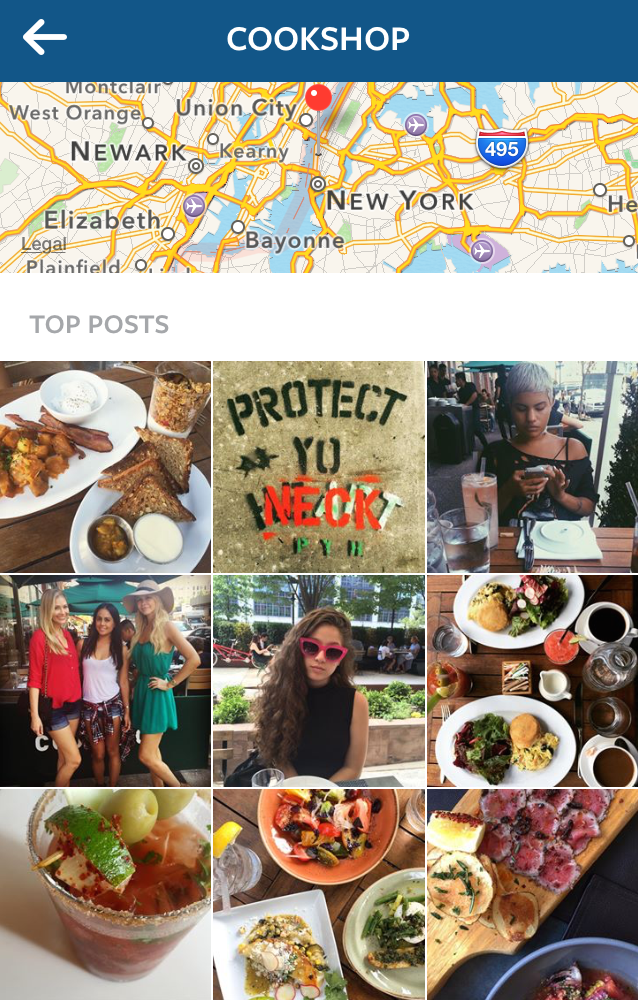
Task: Open the overhead brunch table with coffee post
Action: tap(532, 680)
